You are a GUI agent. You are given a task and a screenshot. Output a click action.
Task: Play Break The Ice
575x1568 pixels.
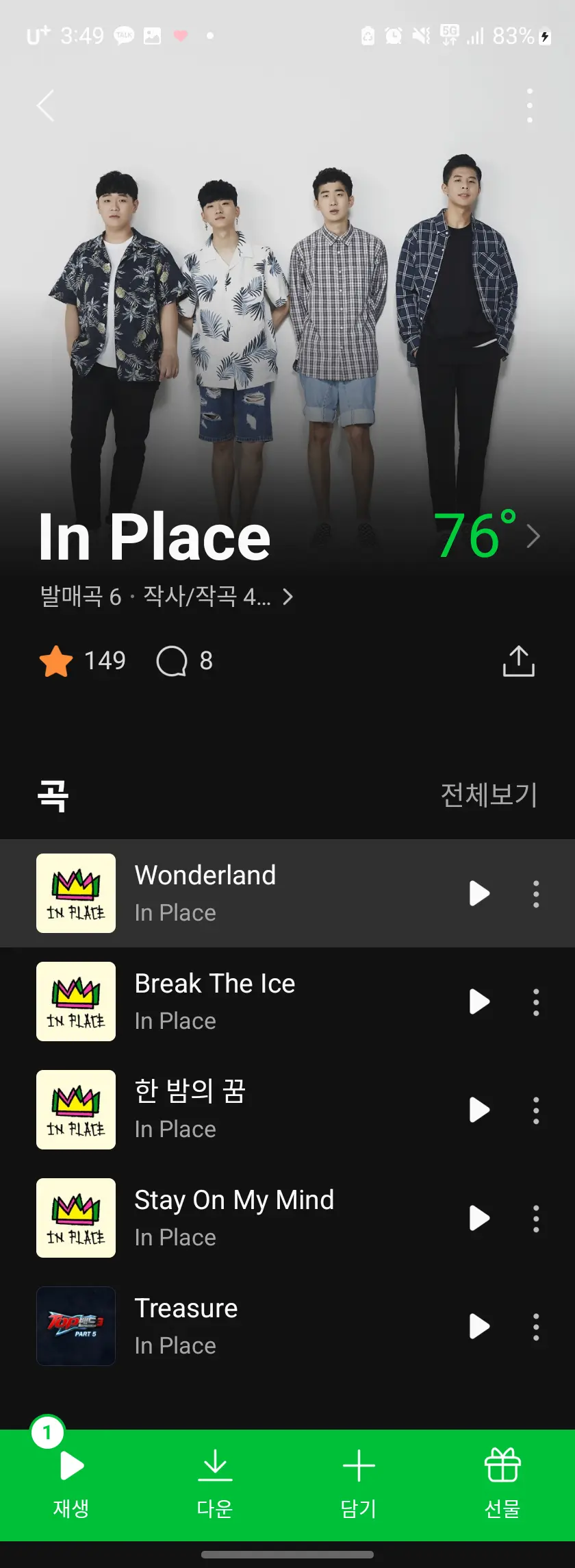[x=478, y=1002]
